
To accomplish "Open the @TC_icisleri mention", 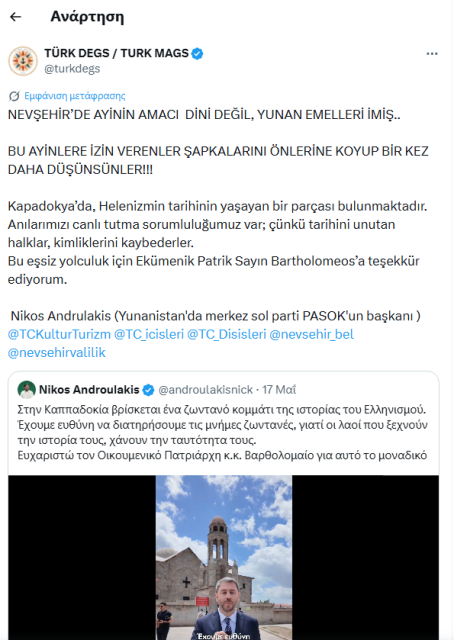I will click(x=149, y=334).
